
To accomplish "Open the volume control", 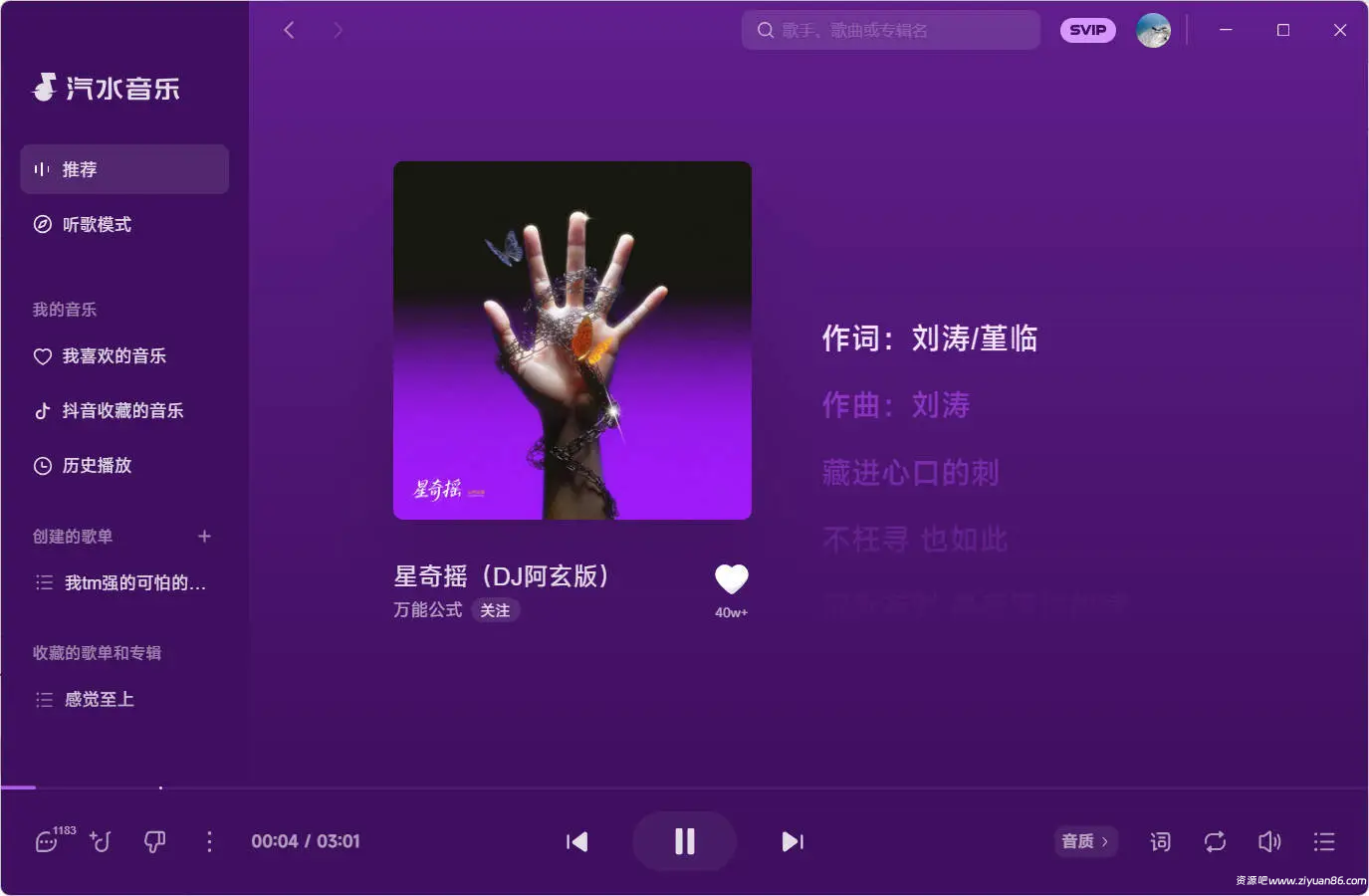I will pos(1269,842).
